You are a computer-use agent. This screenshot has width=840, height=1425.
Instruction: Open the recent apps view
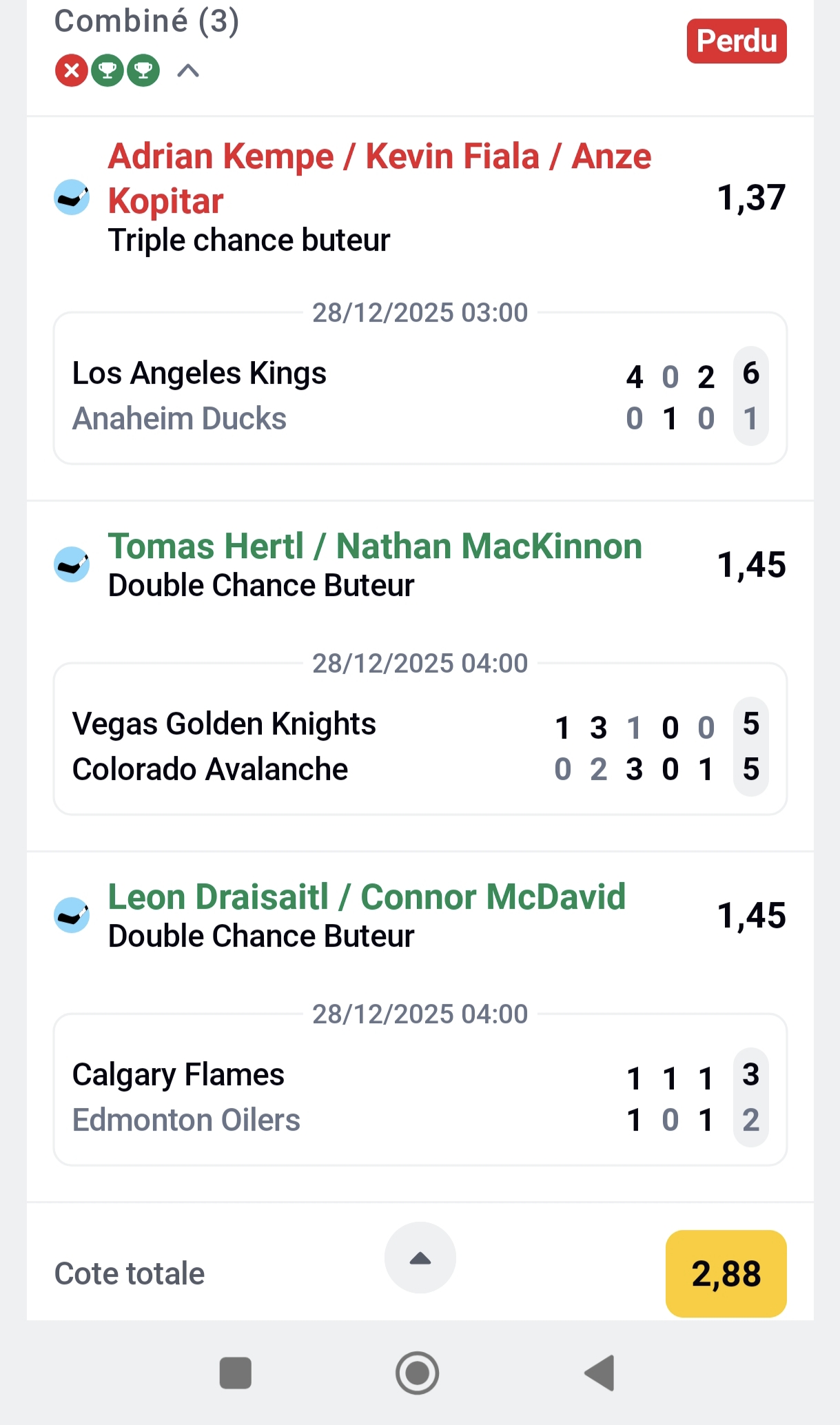(x=236, y=1373)
